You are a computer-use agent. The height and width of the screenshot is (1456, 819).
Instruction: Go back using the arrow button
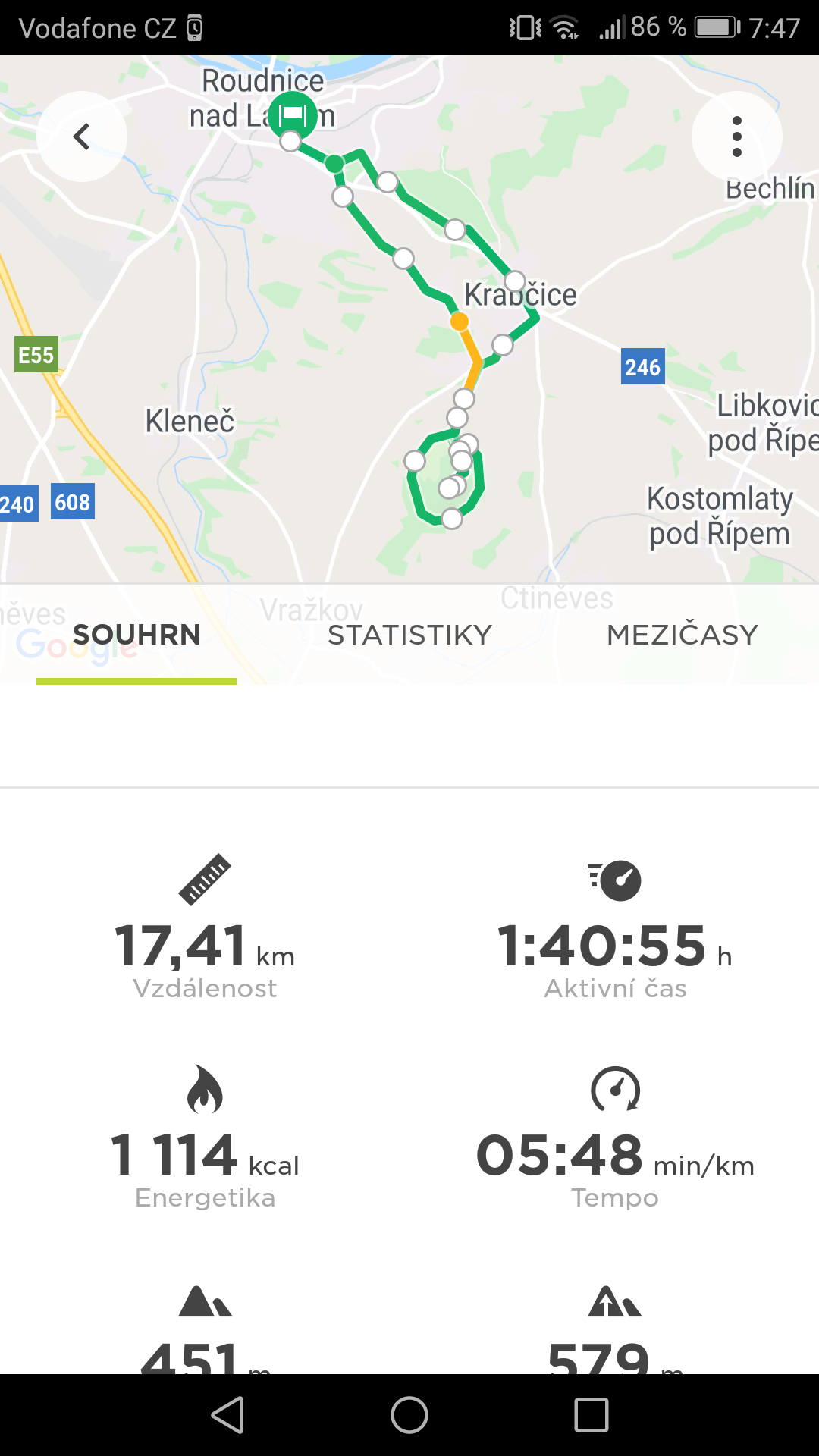pos(81,136)
